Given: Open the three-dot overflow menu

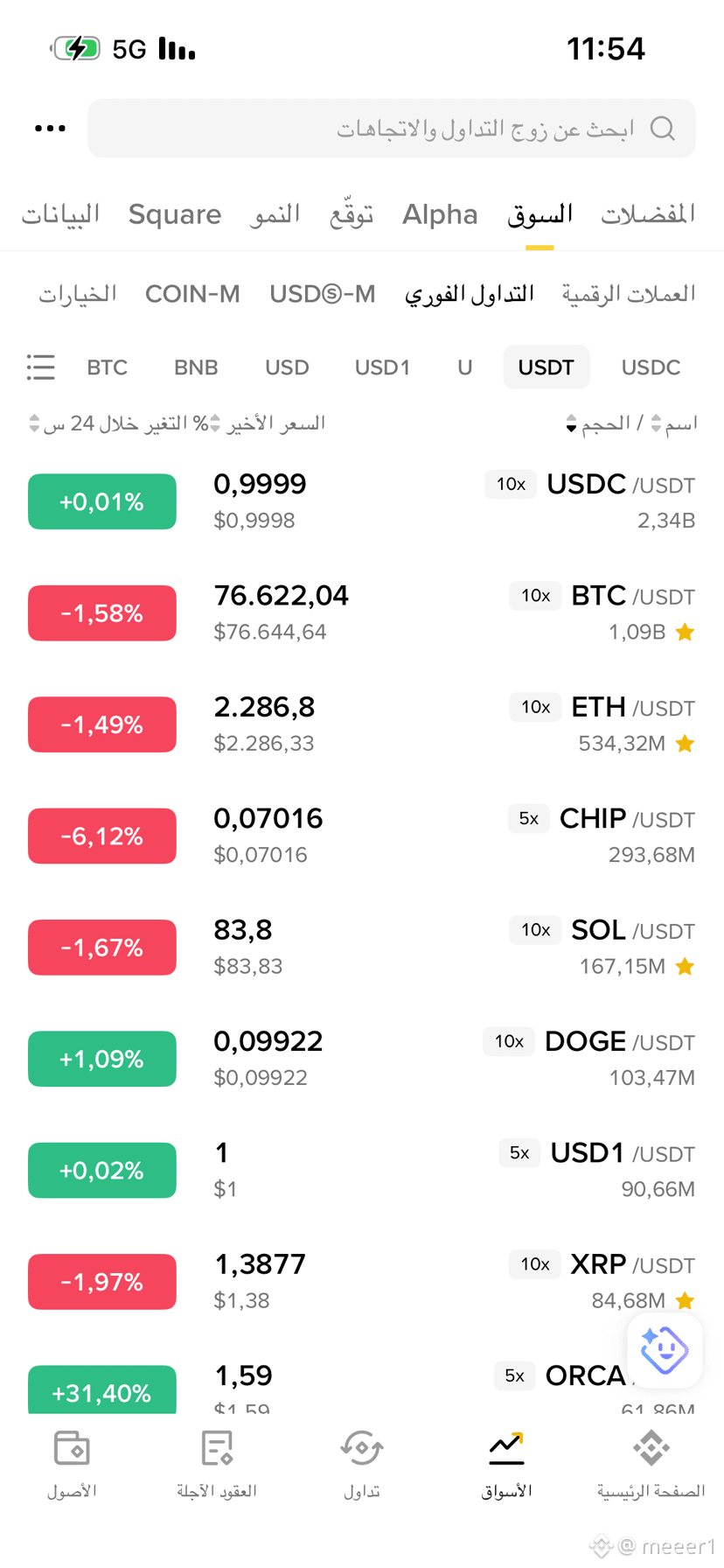Looking at the screenshot, I should (x=50, y=129).
